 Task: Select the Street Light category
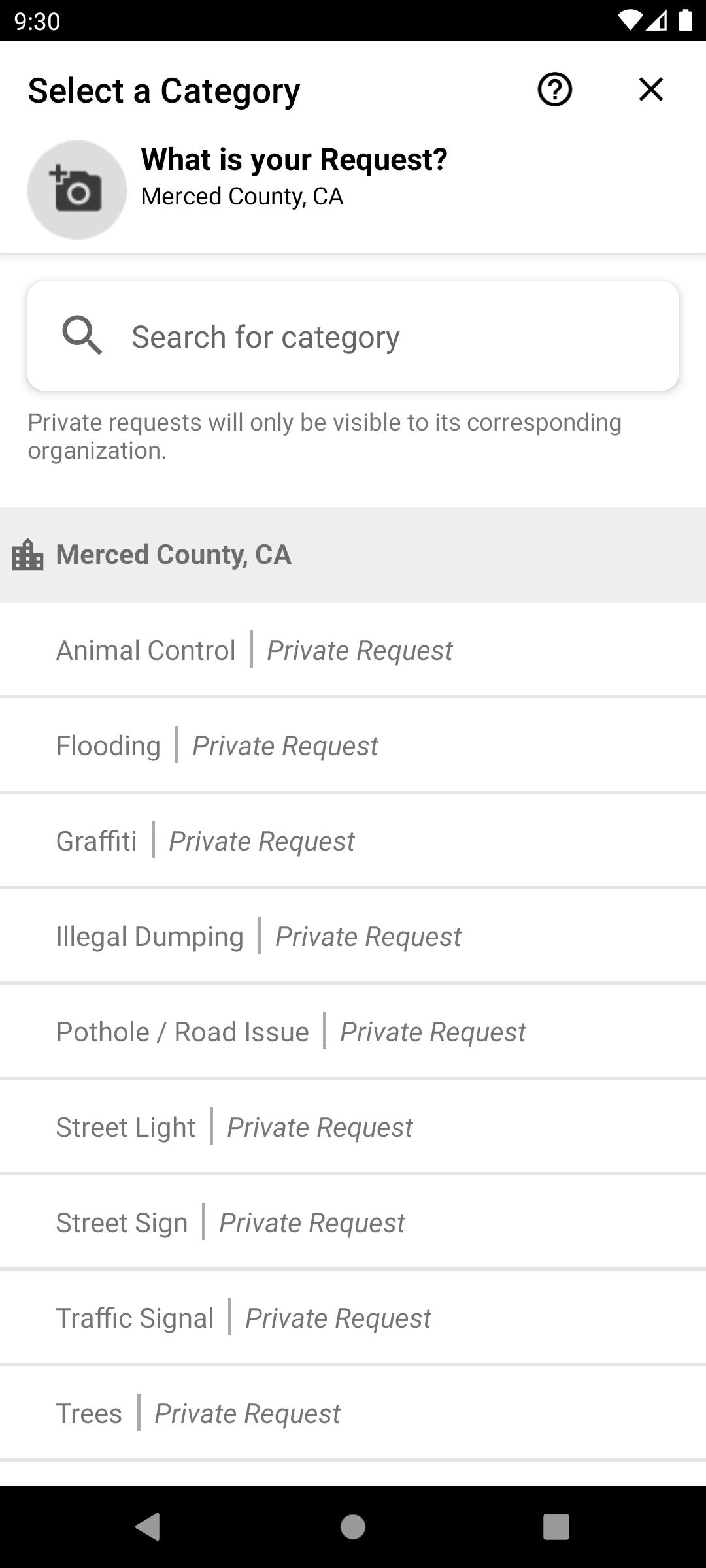click(353, 1127)
